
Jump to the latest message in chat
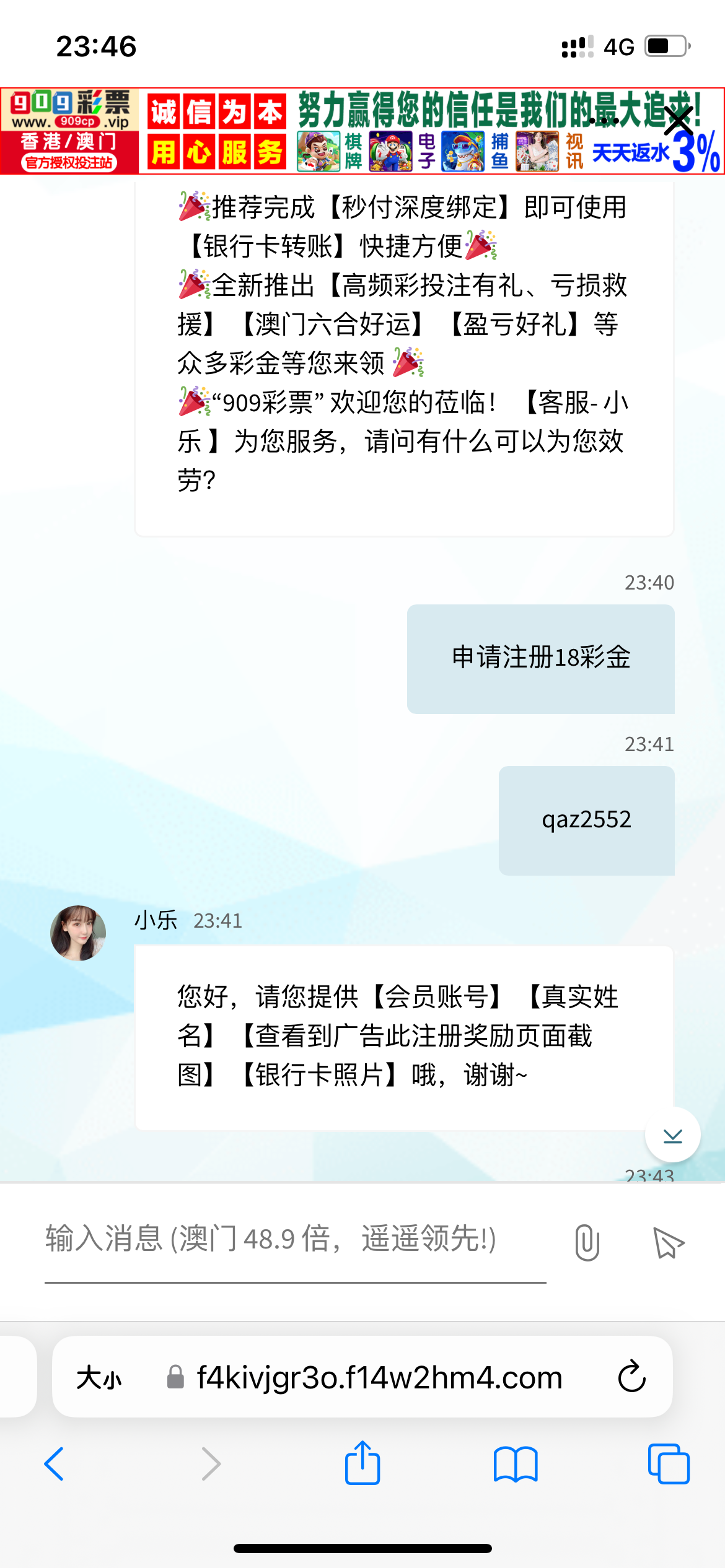[x=672, y=1135]
